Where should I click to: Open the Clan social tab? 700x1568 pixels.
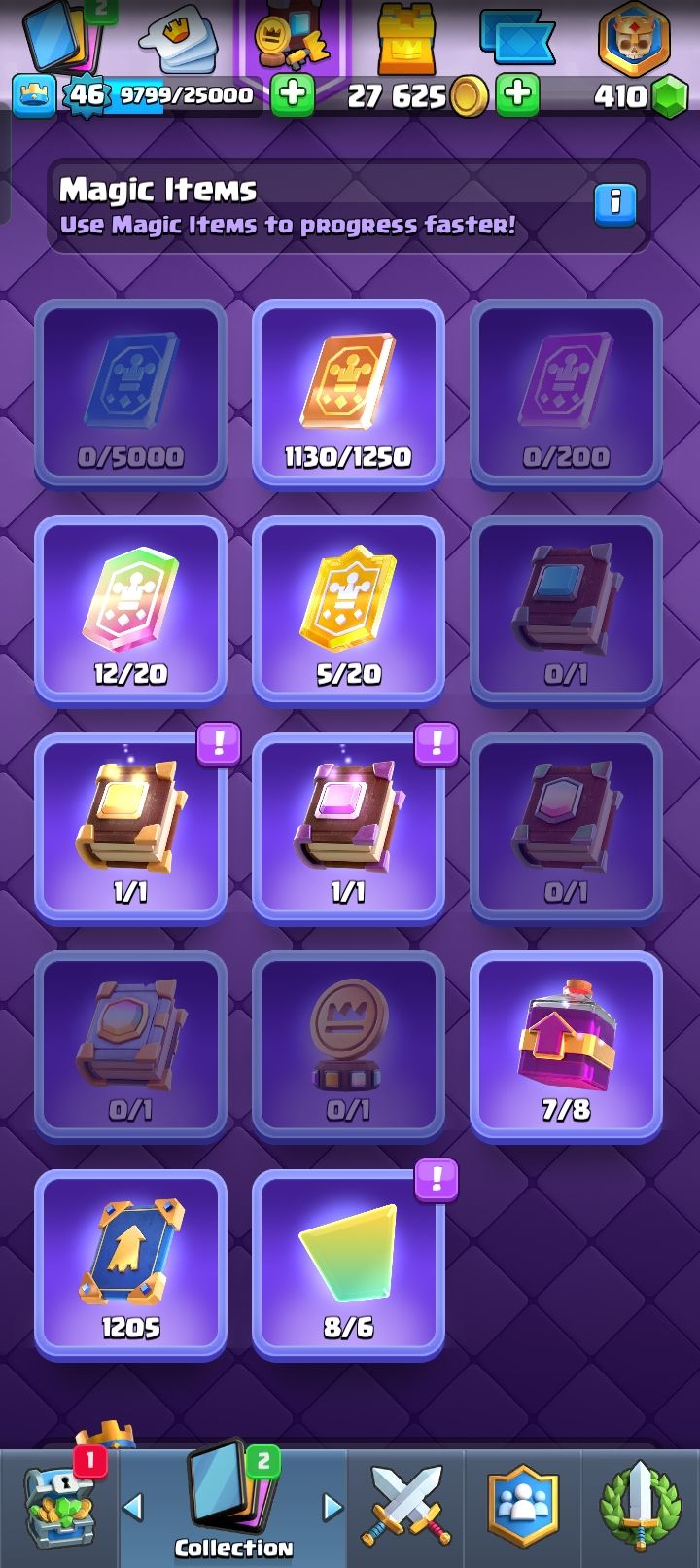[x=523, y=1508]
